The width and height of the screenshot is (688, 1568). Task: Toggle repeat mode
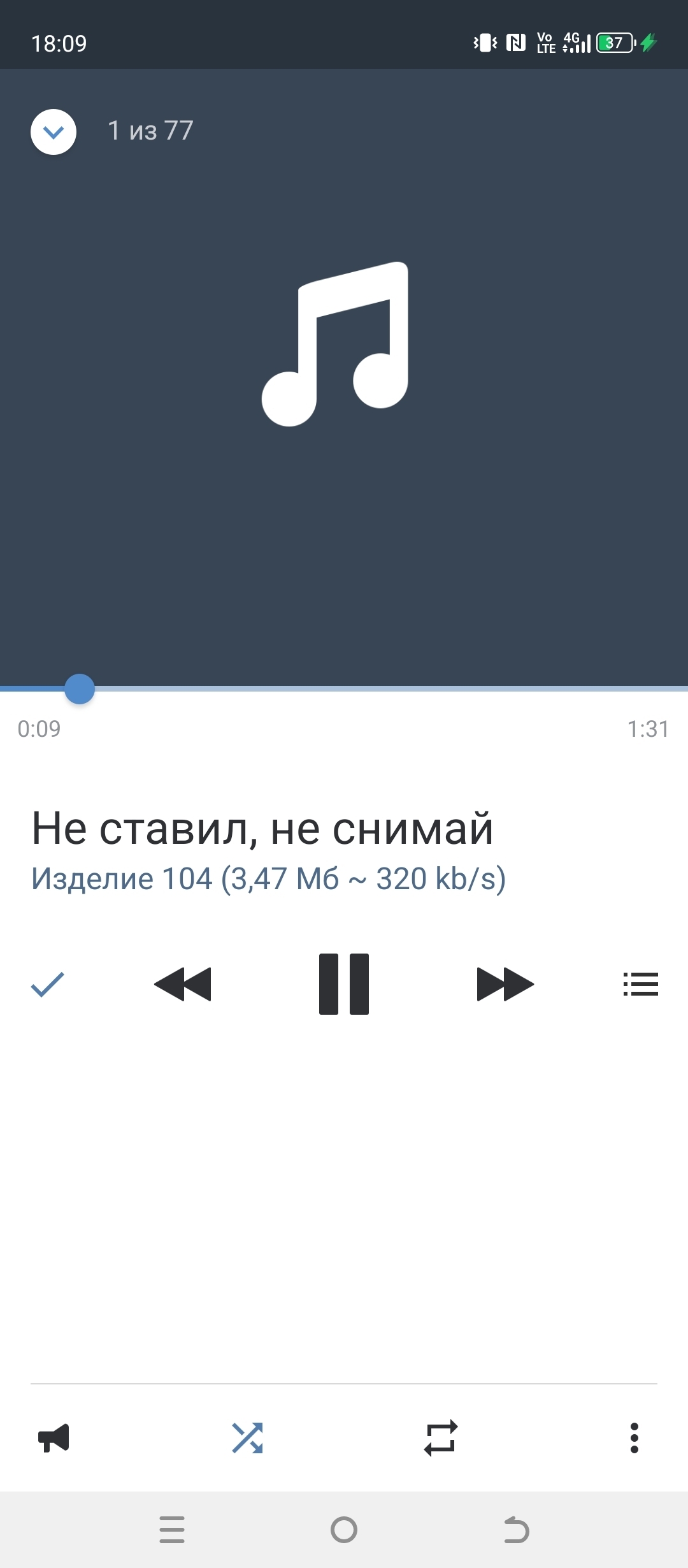(441, 1438)
